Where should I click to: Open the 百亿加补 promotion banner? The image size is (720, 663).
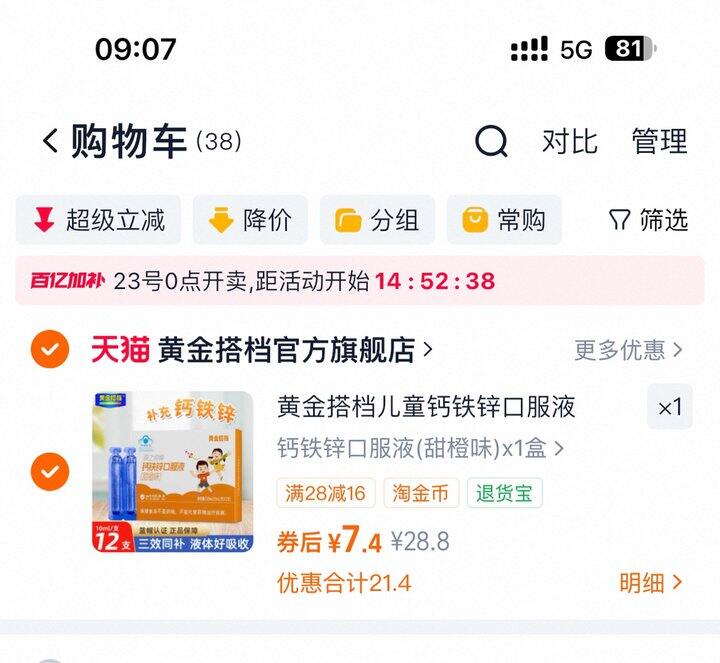click(360, 281)
